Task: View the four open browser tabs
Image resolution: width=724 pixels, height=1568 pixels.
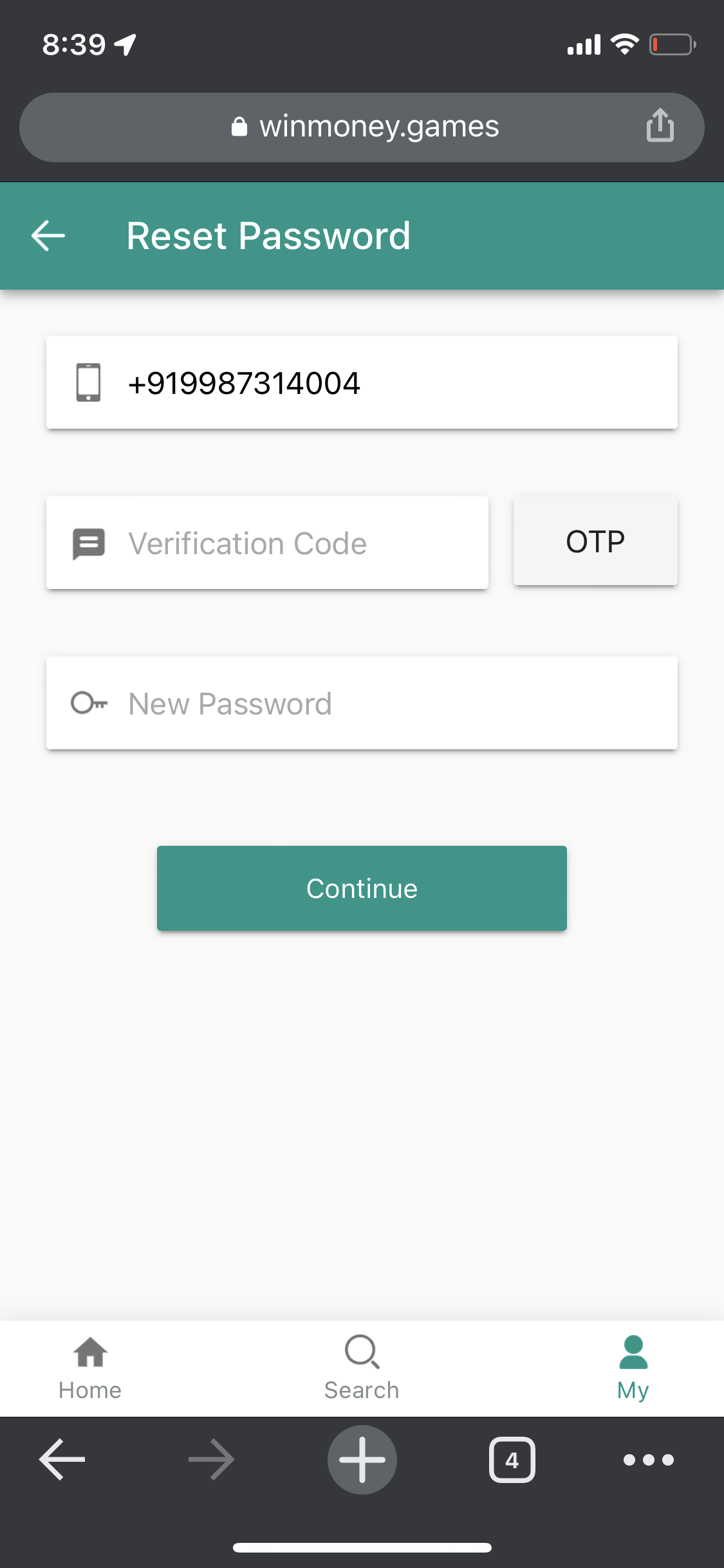Action: (512, 1460)
